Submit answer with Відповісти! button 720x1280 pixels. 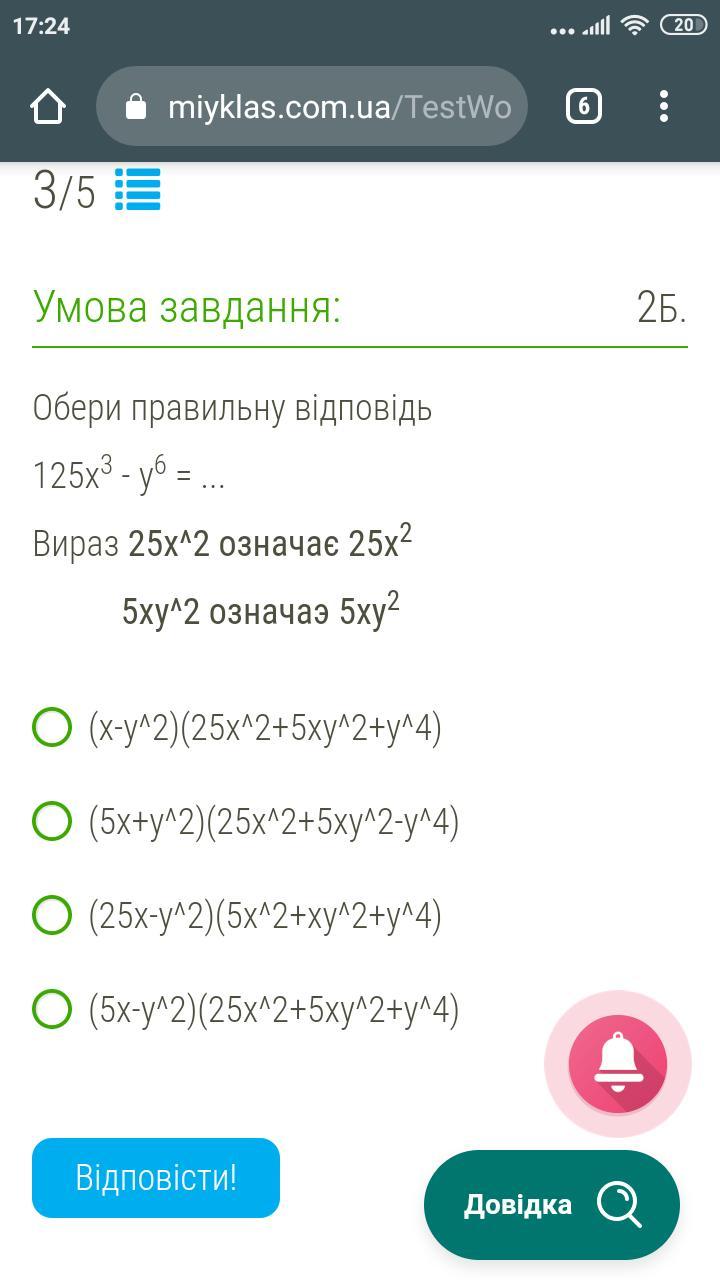click(156, 1177)
